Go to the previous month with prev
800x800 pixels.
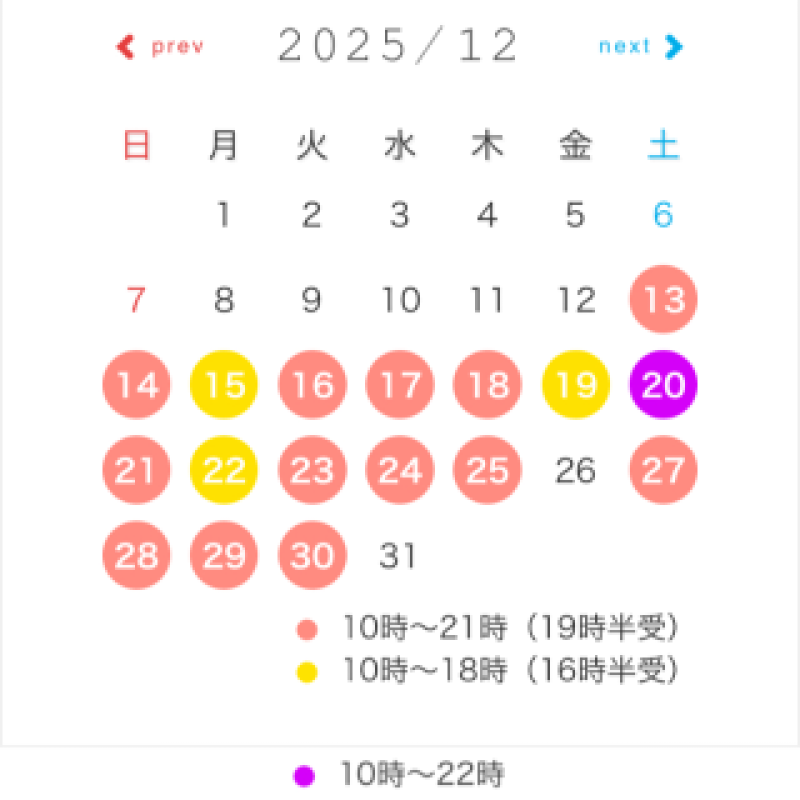(x=162, y=47)
